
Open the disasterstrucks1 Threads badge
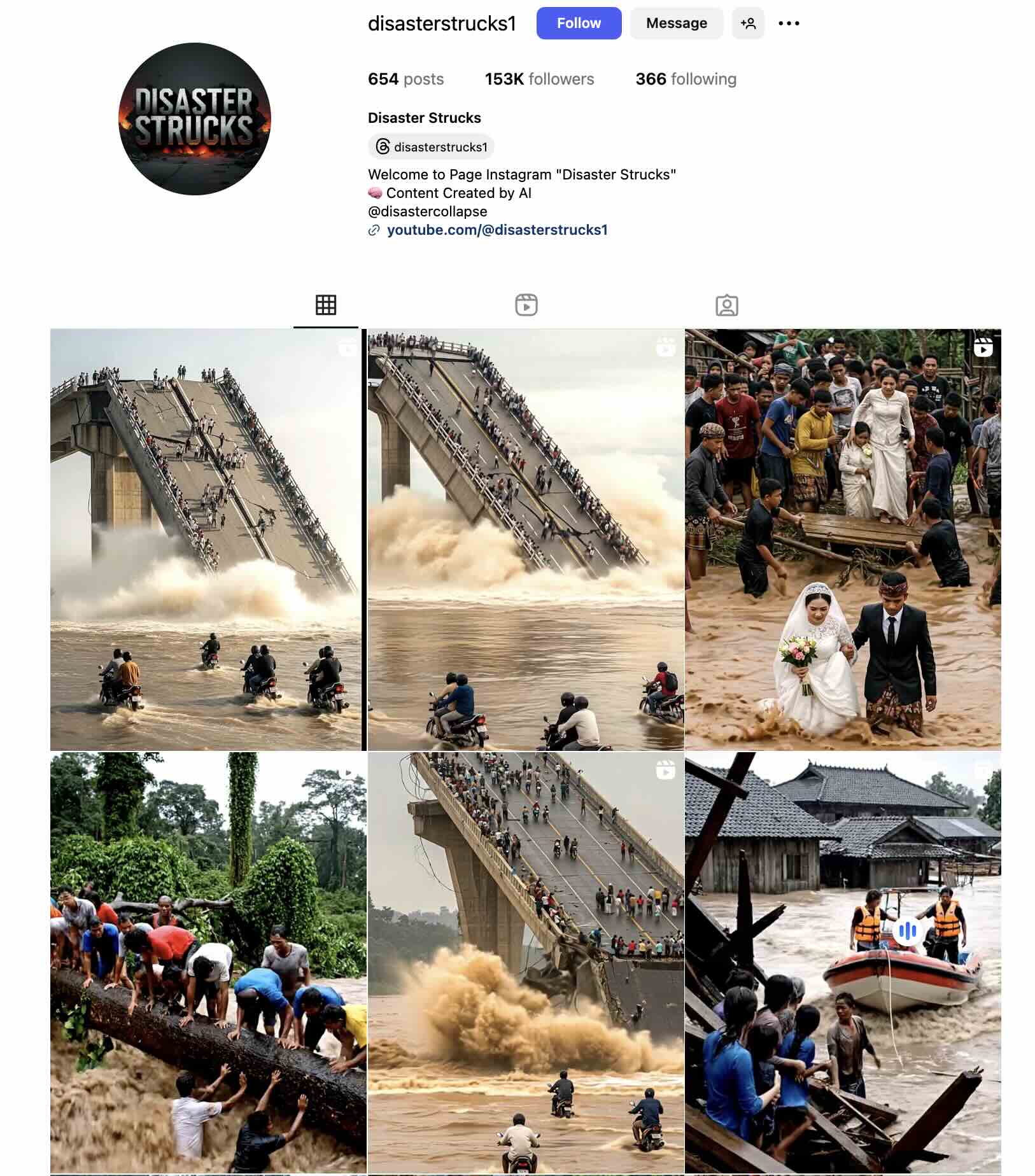coord(432,147)
